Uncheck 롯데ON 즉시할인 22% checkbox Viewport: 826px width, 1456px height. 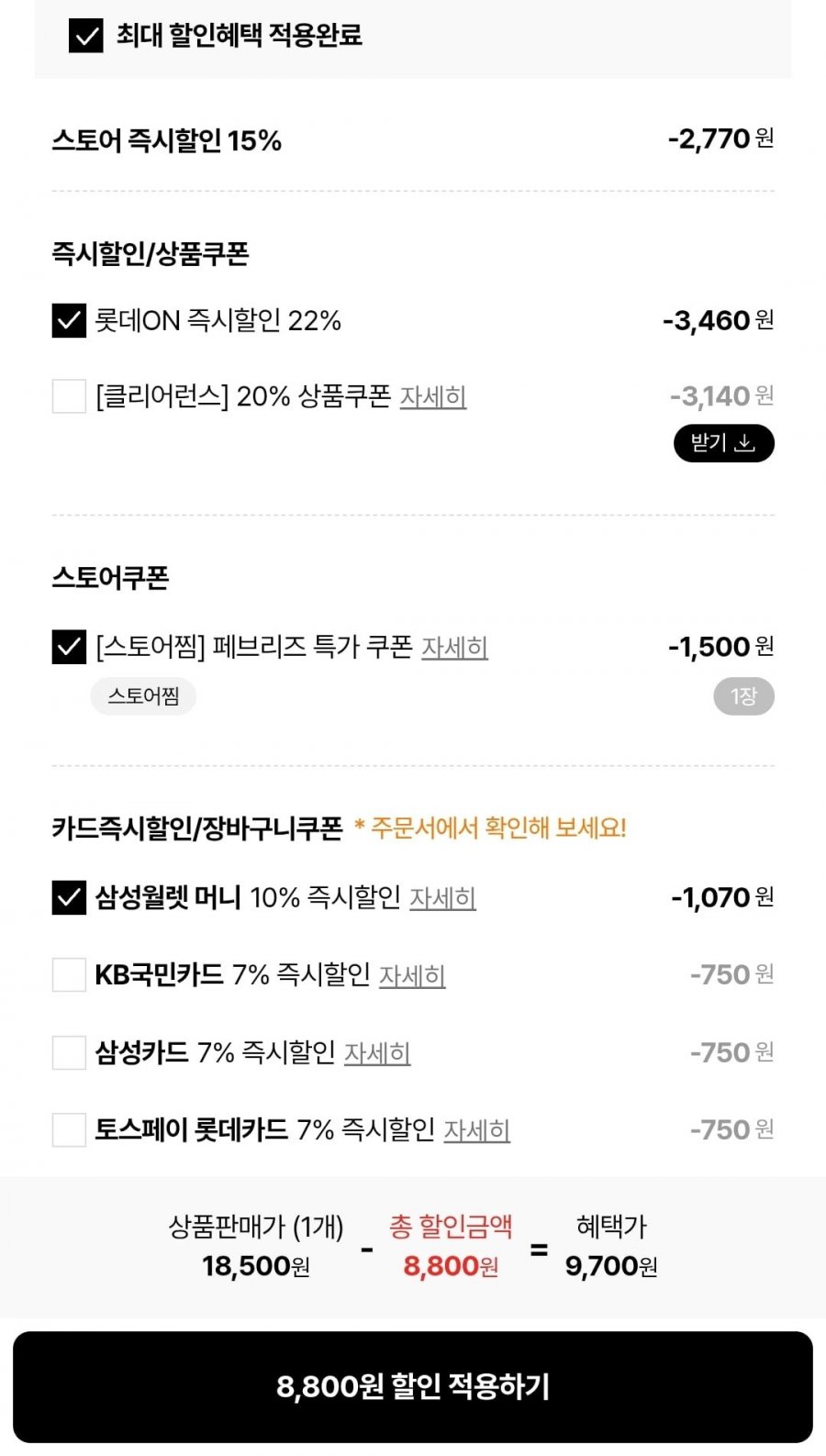69,321
